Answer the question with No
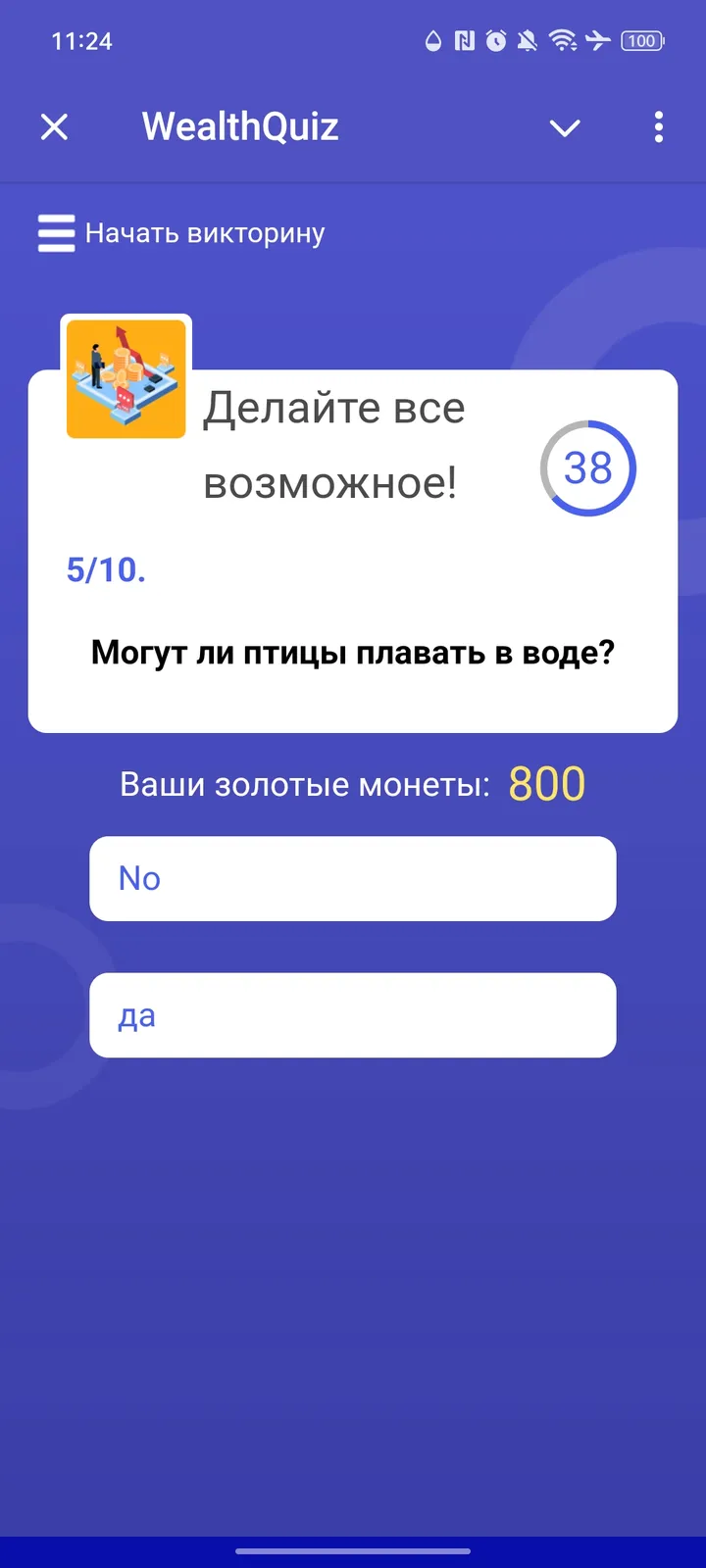The image size is (706, 1568). (x=353, y=878)
